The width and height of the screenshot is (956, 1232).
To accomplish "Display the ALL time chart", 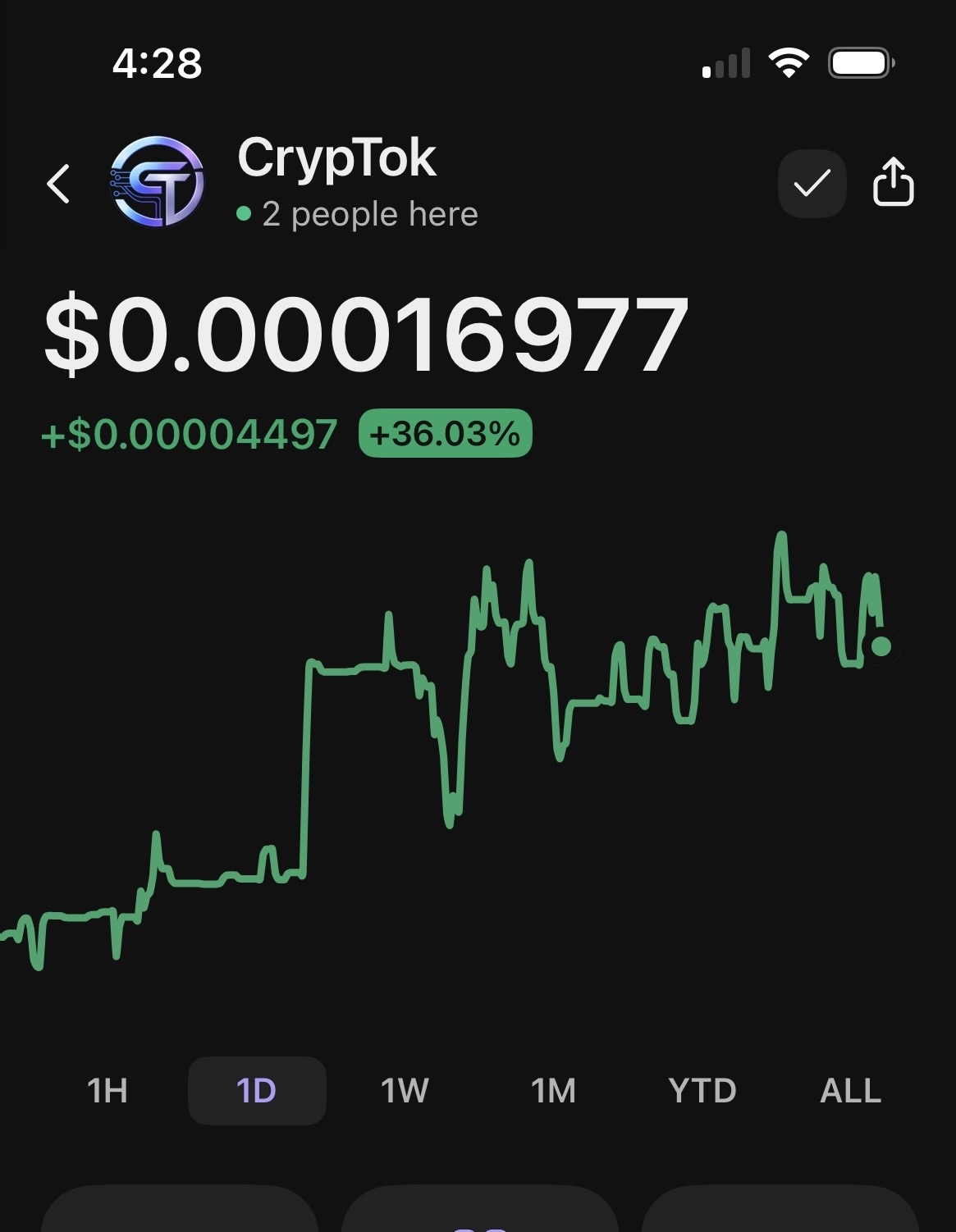I will 850,1091.
